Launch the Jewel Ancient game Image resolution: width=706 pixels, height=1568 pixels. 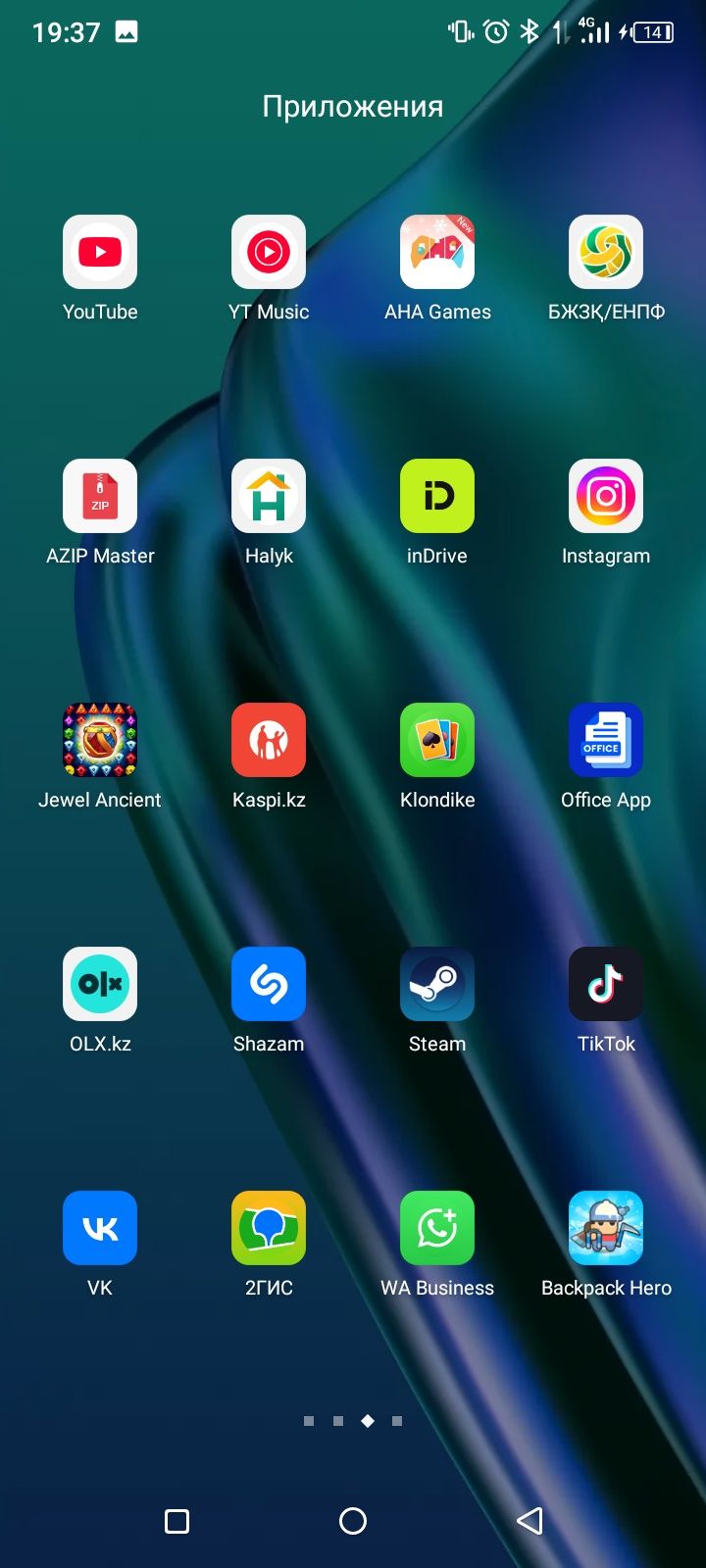tap(100, 741)
